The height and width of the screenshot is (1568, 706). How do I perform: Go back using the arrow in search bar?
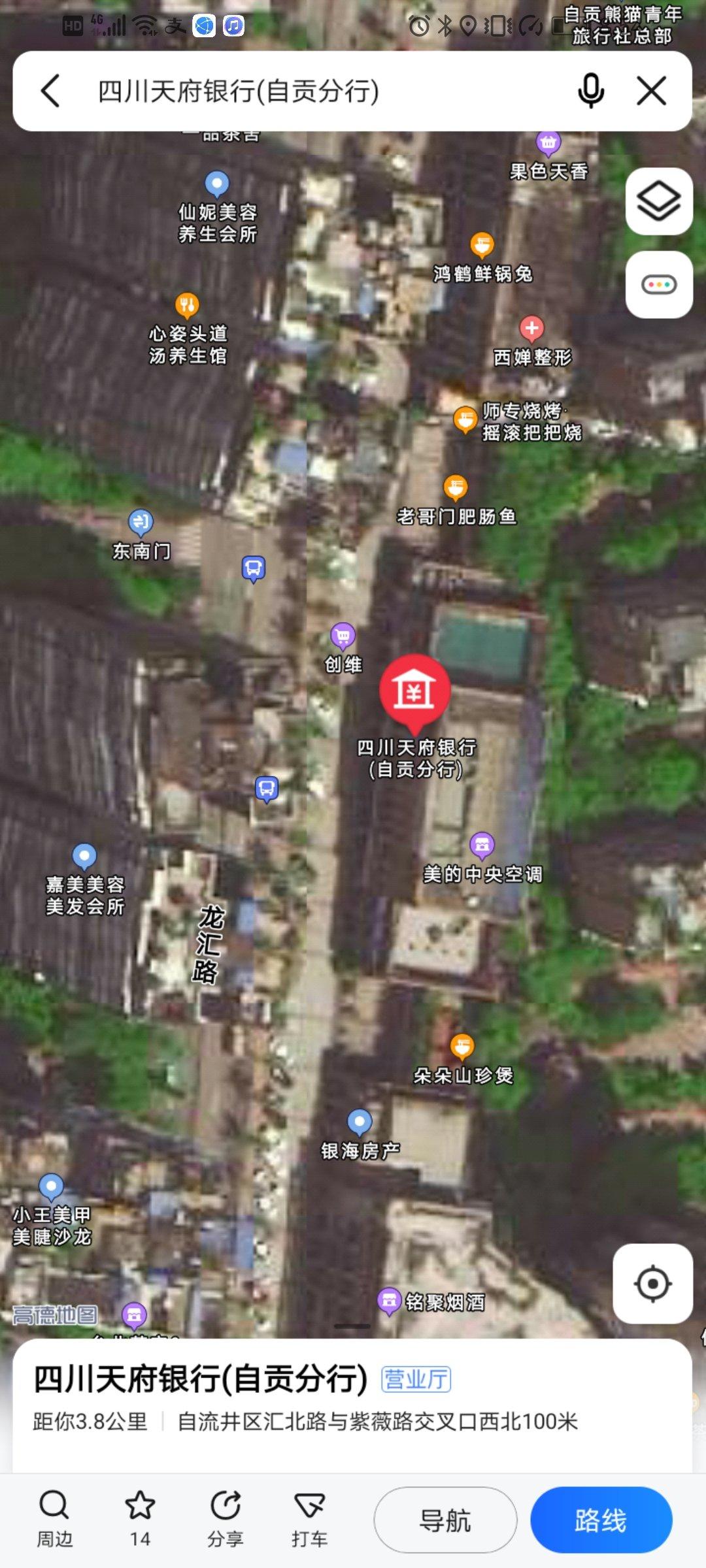tap(51, 91)
